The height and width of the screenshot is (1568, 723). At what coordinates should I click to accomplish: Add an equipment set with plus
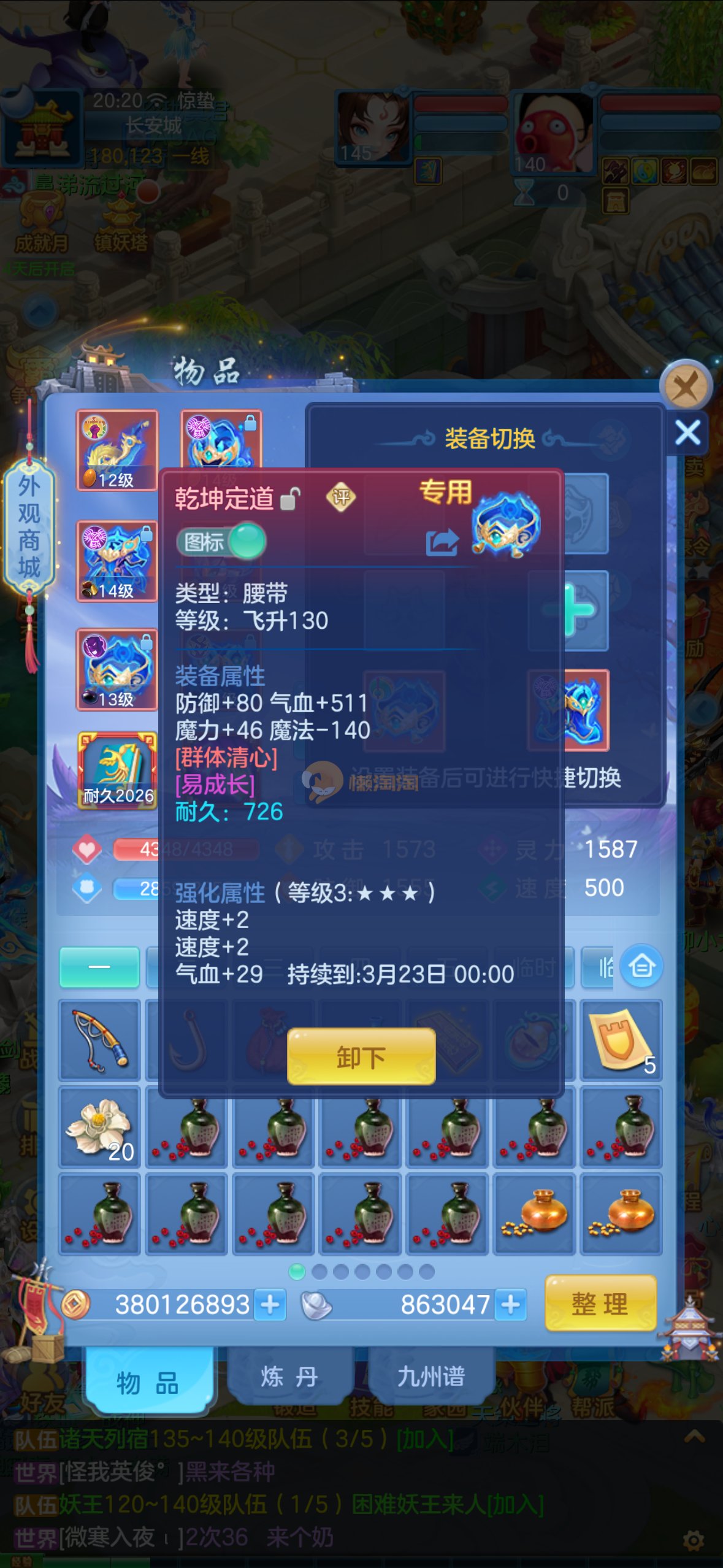[x=570, y=610]
